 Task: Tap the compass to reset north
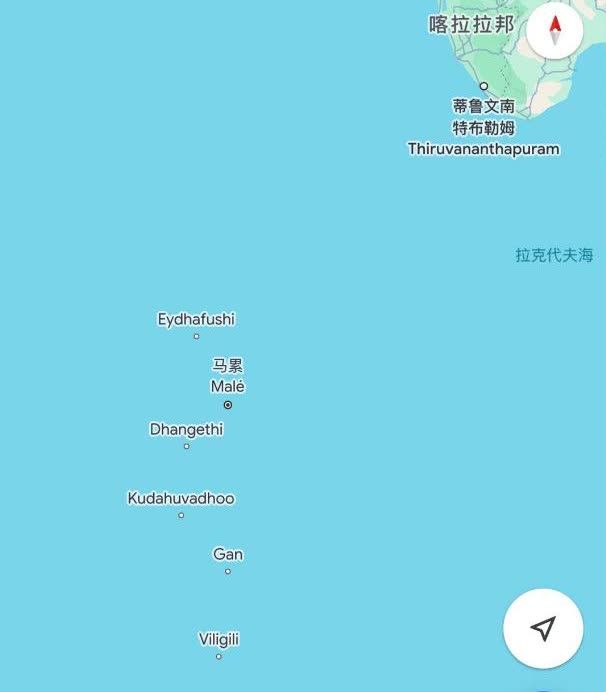click(x=555, y=31)
